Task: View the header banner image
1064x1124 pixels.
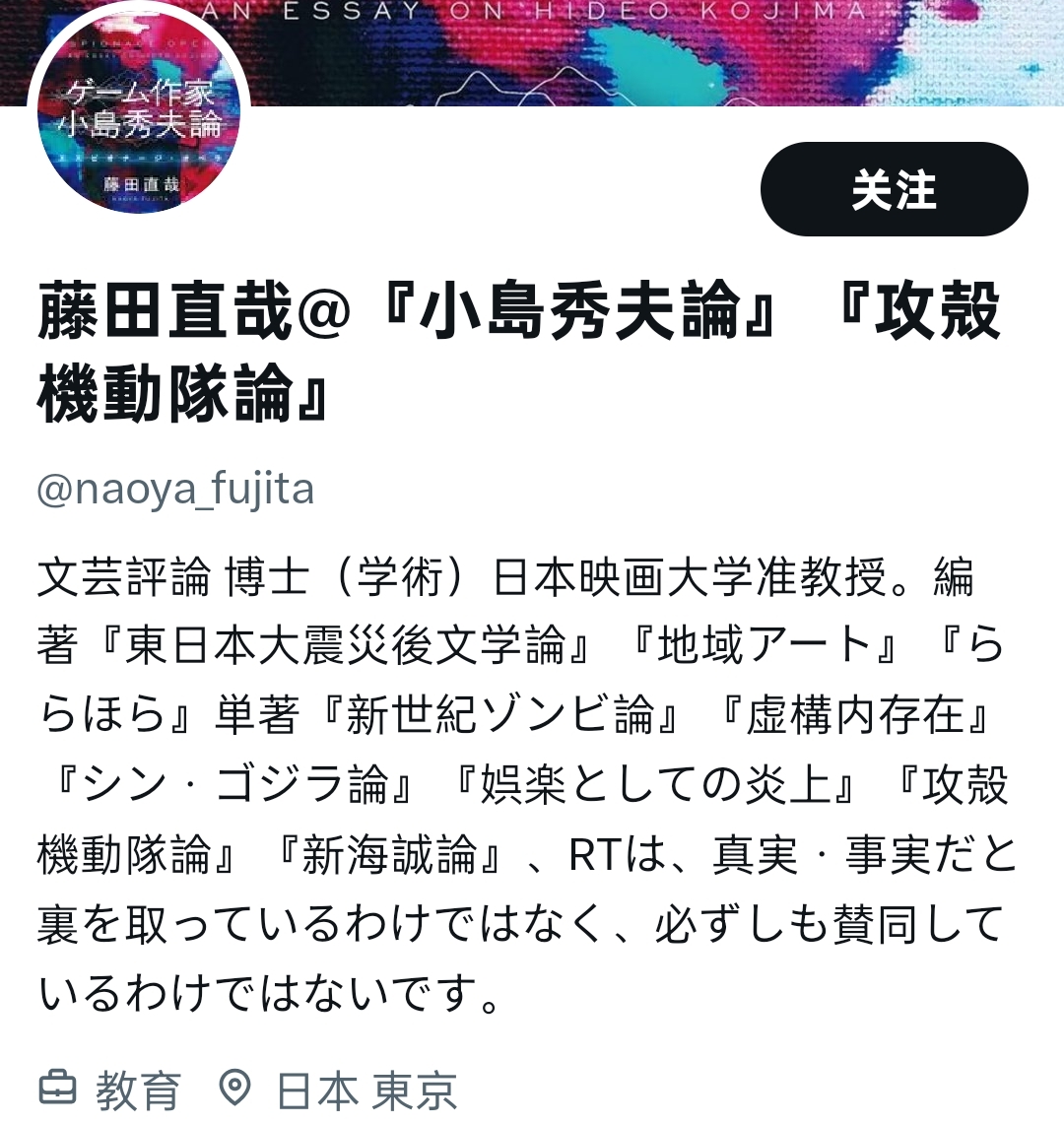Action: pos(650,51)
